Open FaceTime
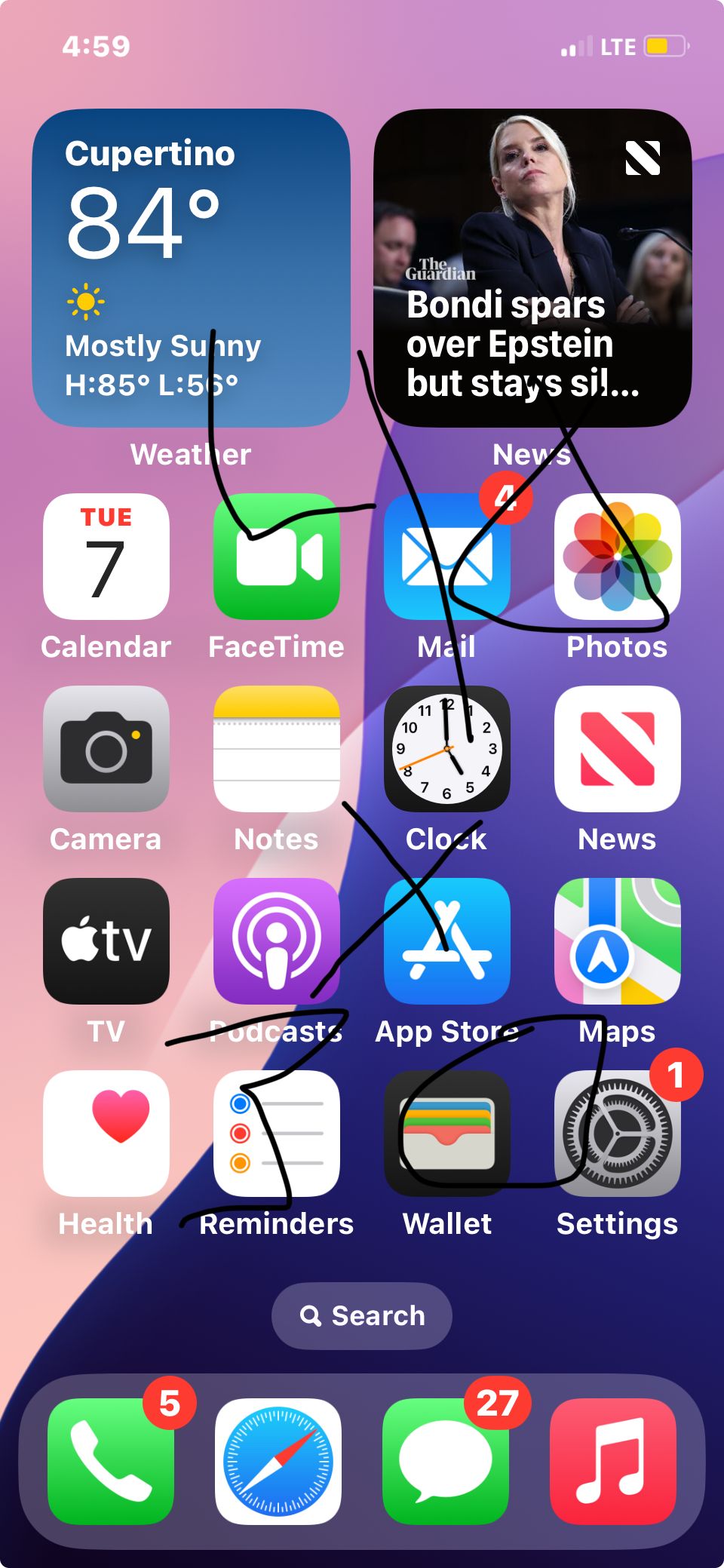The height and width of the screenshot is (1568, 724). tap(277, 557)
